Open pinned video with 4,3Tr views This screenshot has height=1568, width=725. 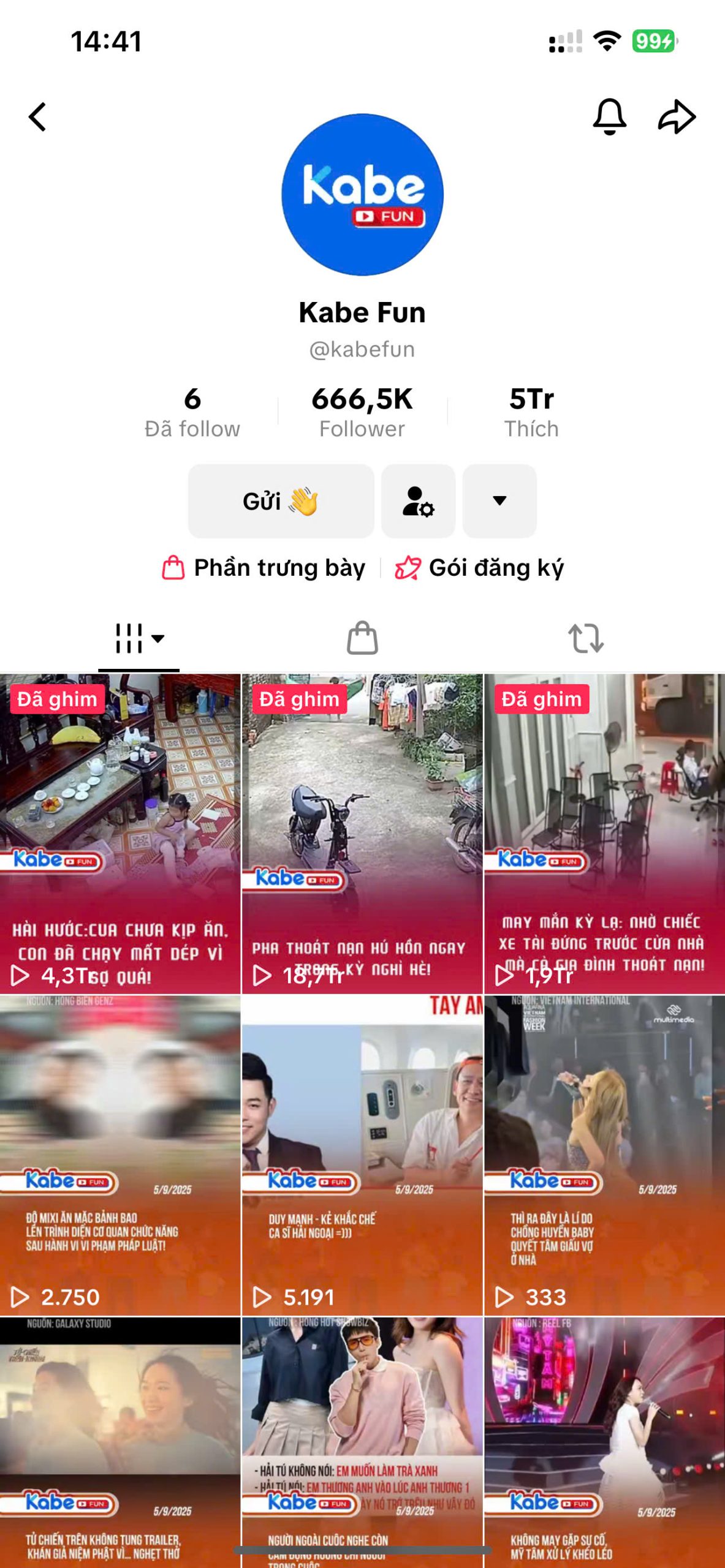(x=120, y=834)
